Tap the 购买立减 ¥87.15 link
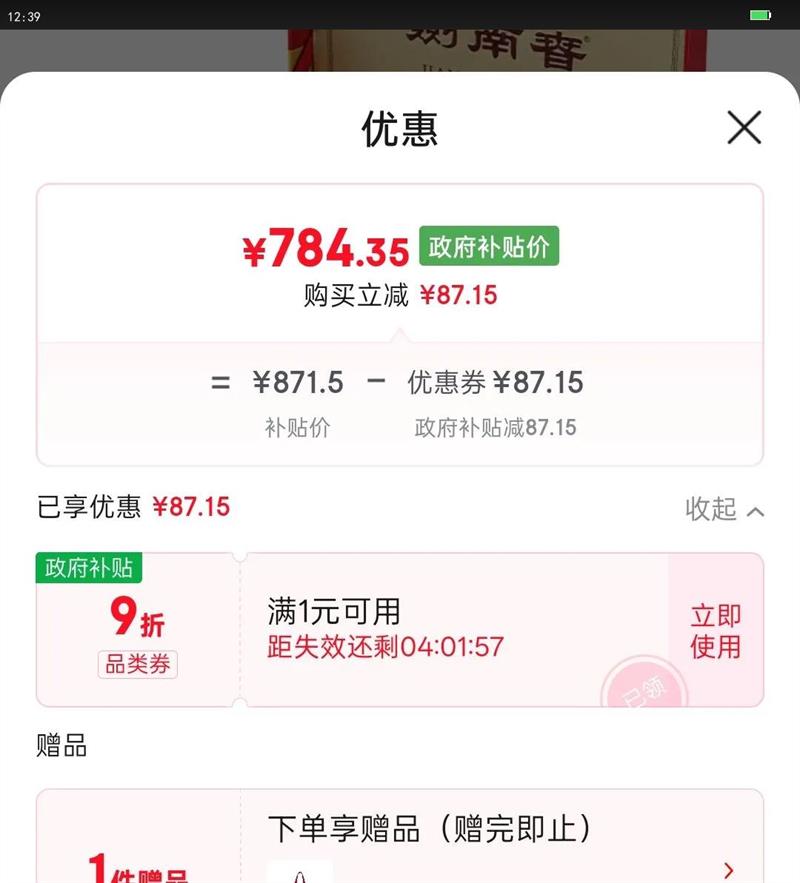Image resolution: width=800 pixels, height=883 pixels. [400, 295]
